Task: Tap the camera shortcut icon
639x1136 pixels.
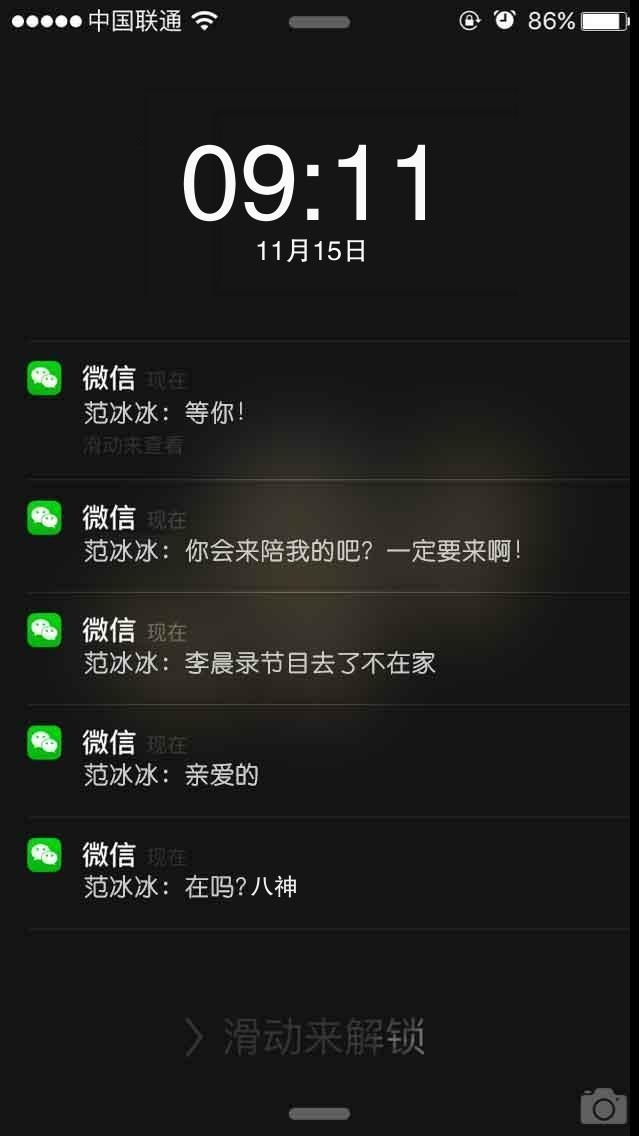Action: coord(603,1106)
